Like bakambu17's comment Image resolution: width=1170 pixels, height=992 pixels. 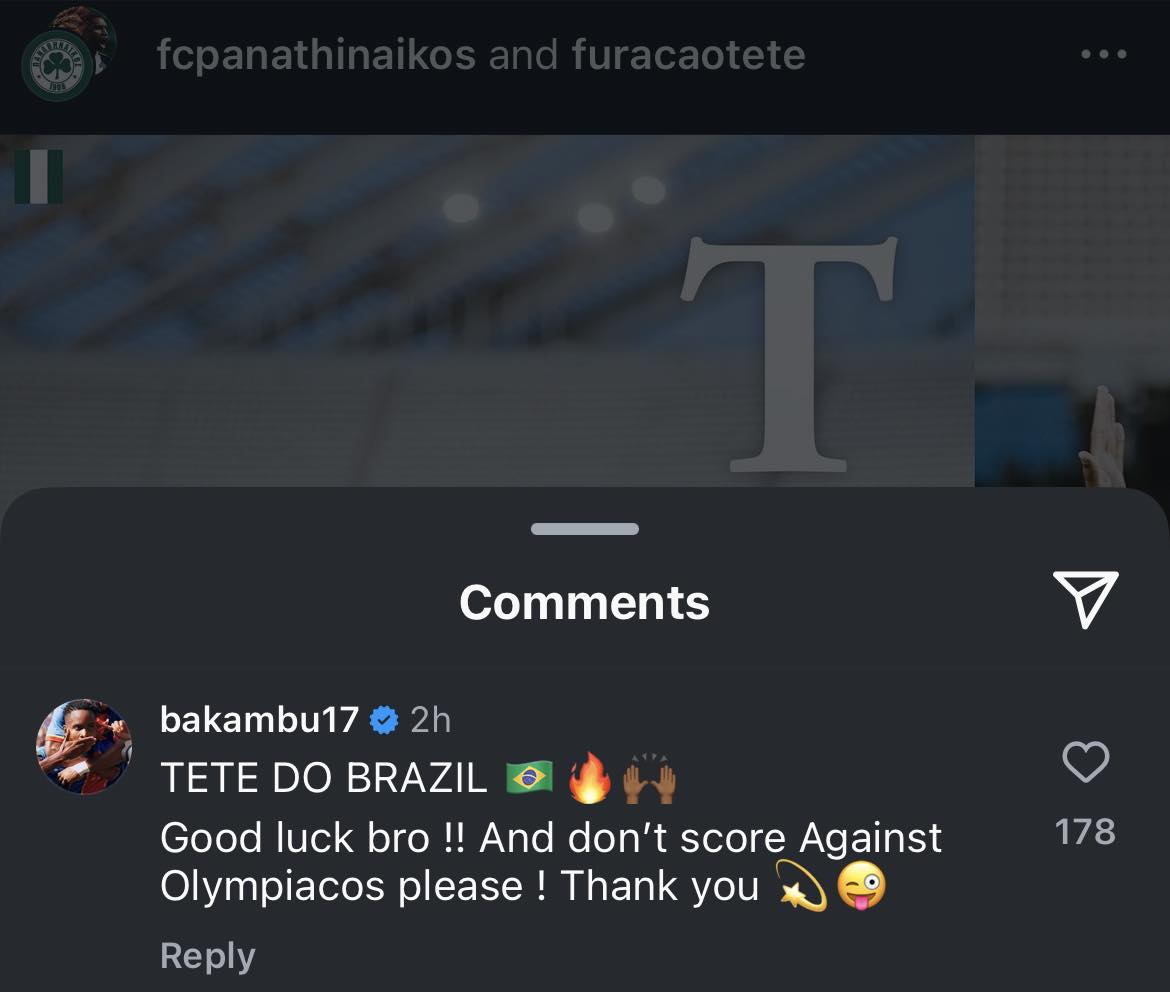[1085, 763]
